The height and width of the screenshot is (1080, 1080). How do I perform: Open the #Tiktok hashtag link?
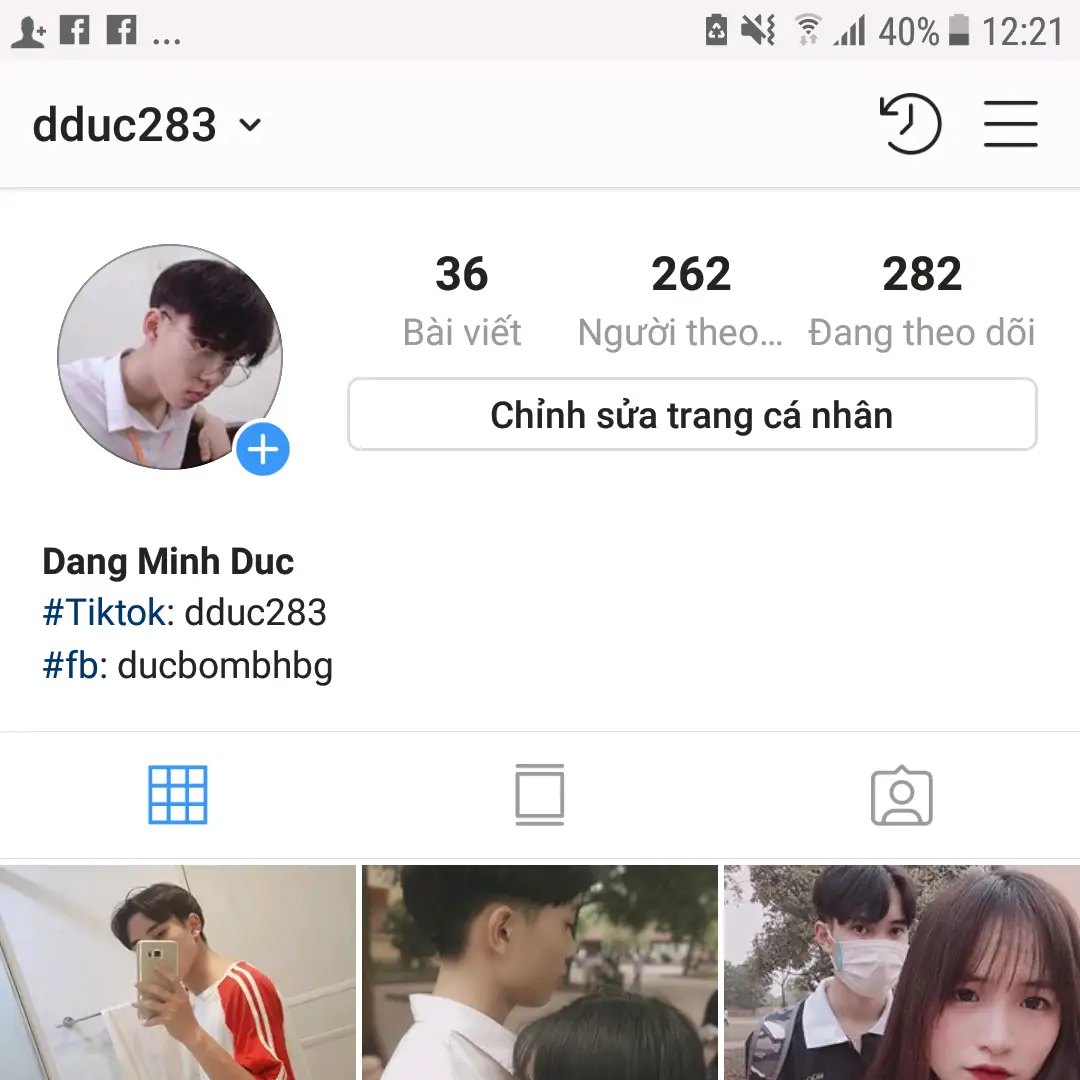(x=104, y=613)
